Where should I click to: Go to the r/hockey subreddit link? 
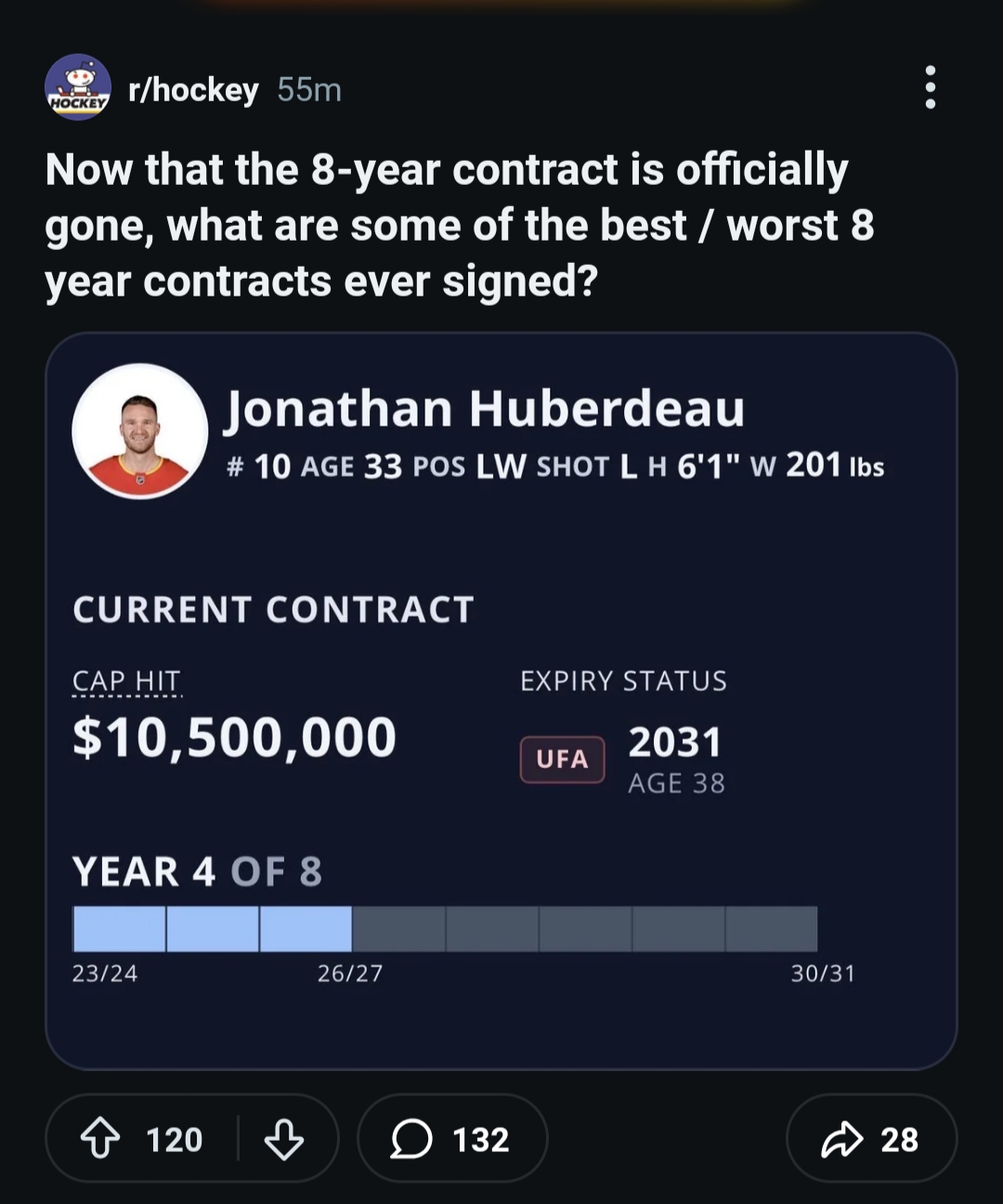[193, 89]
